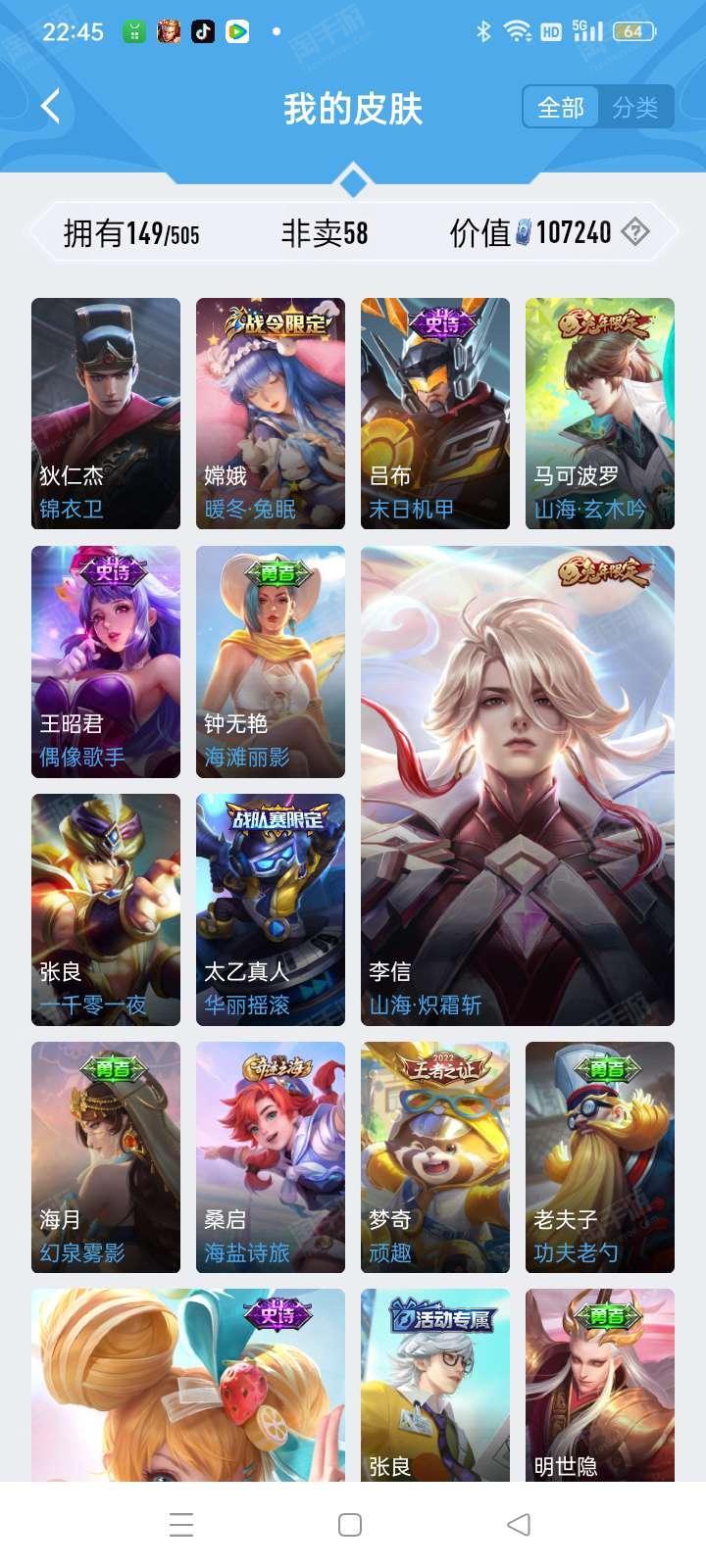Select the 全部 segment
Screen dimensions: 706x1568
561,108
